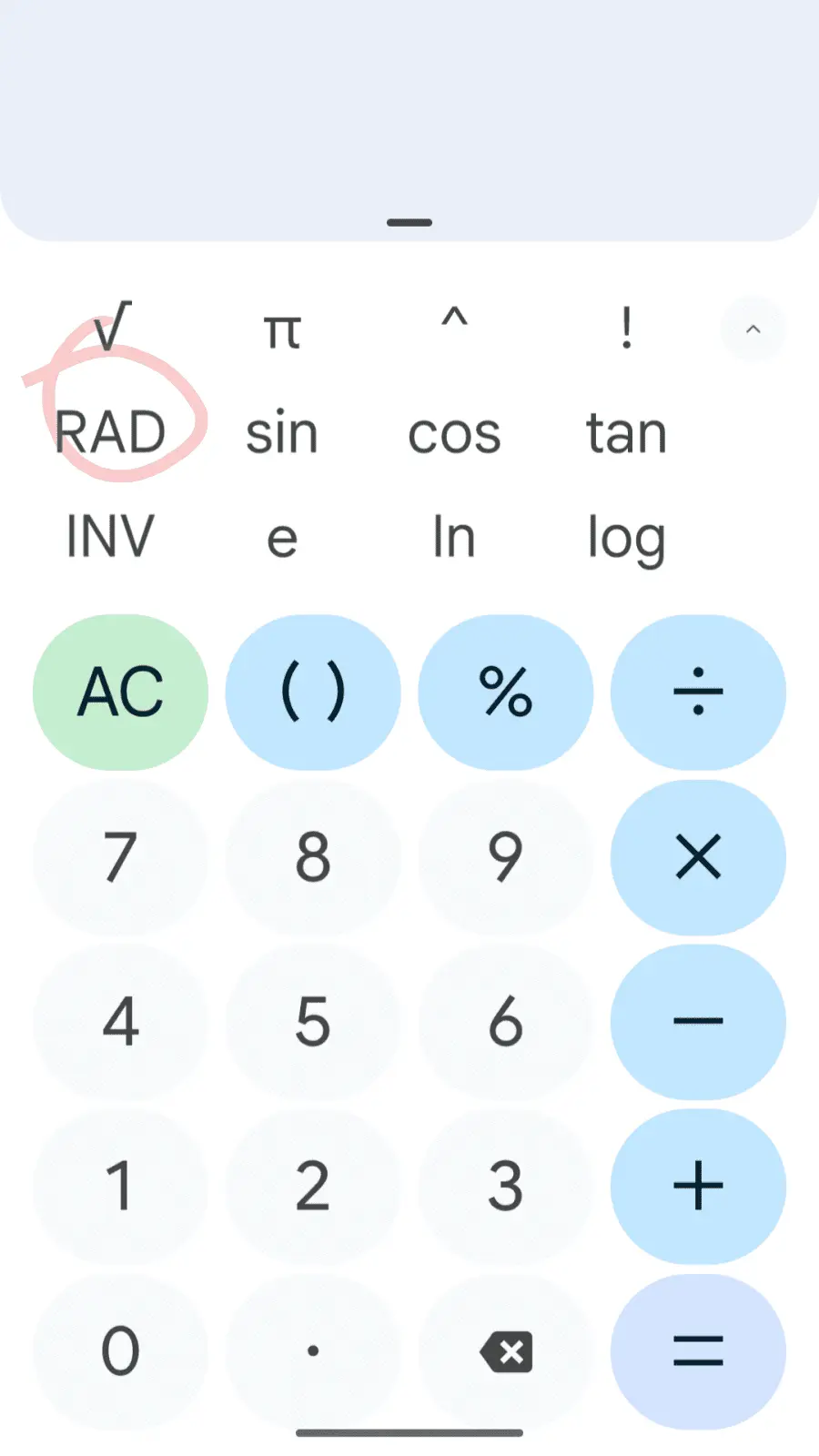The height and width of the screenshot is (1456, 819).
Task: Collapse the scientific functions with the arrow
Action: click(x=753, y=329)
